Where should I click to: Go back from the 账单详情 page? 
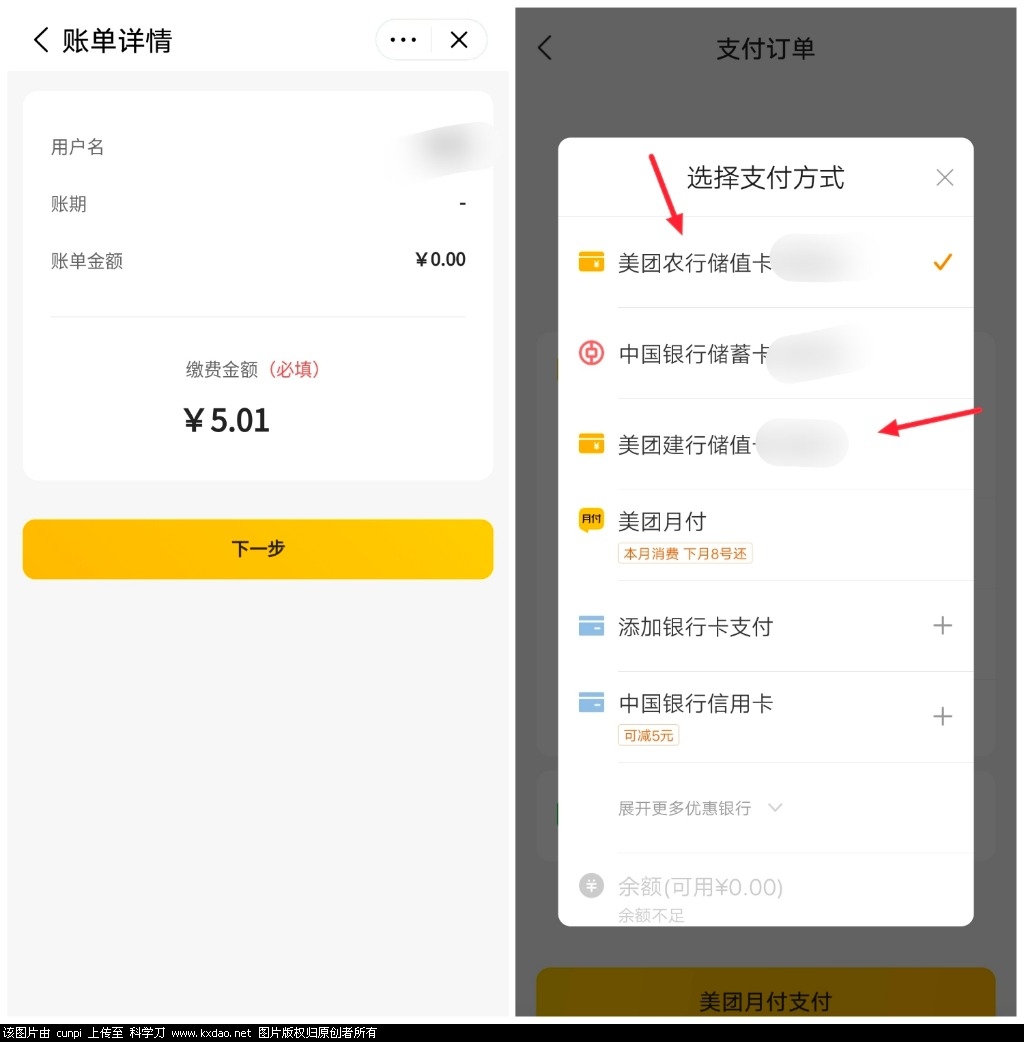pos(41,40)
